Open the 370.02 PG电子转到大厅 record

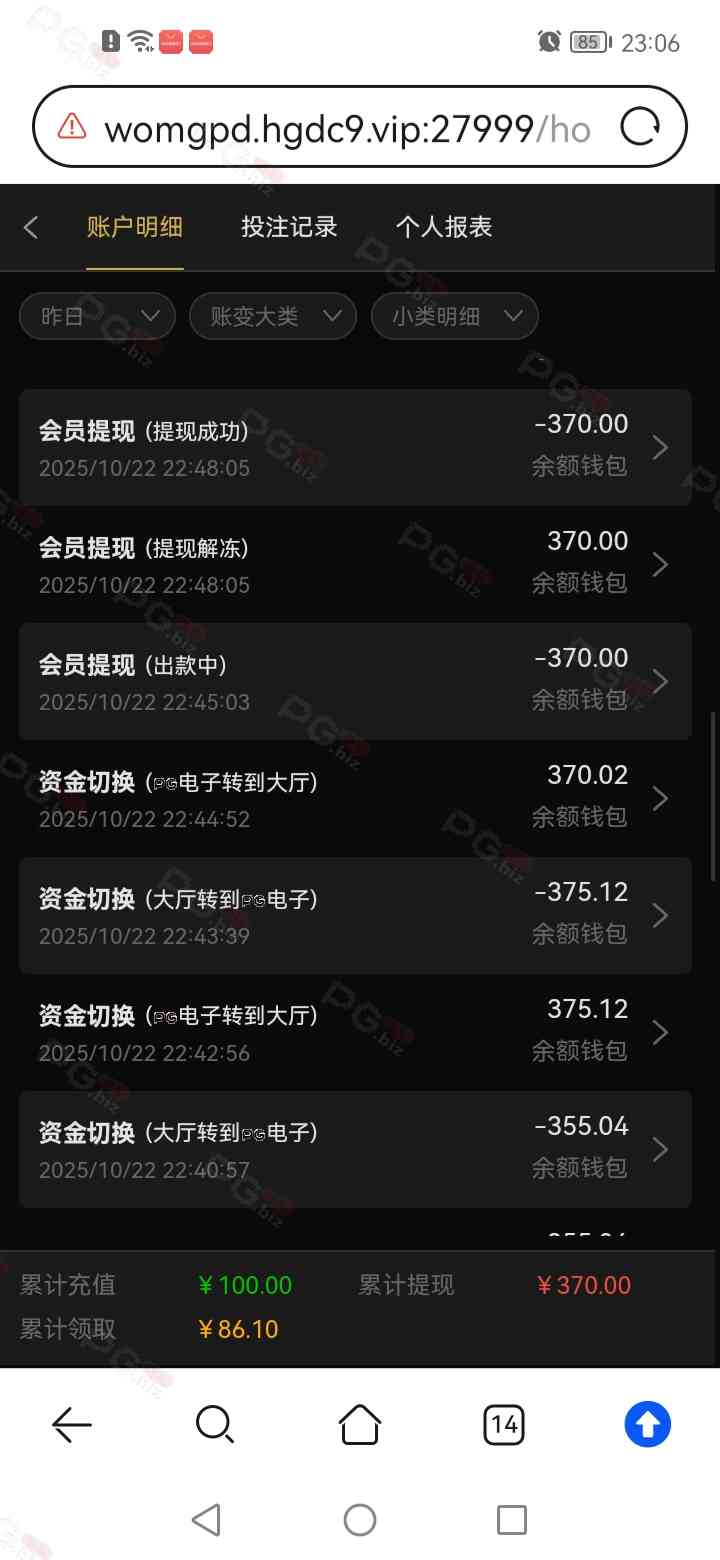pyautogui.click(x=355, y=798)
